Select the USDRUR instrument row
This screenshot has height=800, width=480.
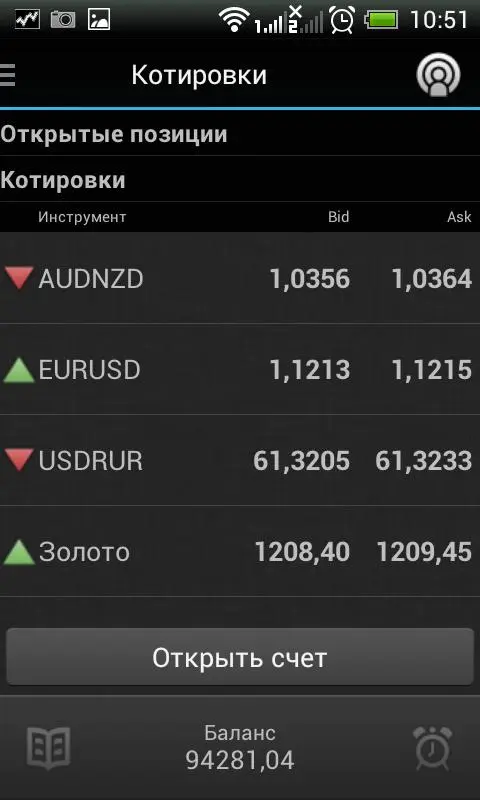tap(240, 460)
